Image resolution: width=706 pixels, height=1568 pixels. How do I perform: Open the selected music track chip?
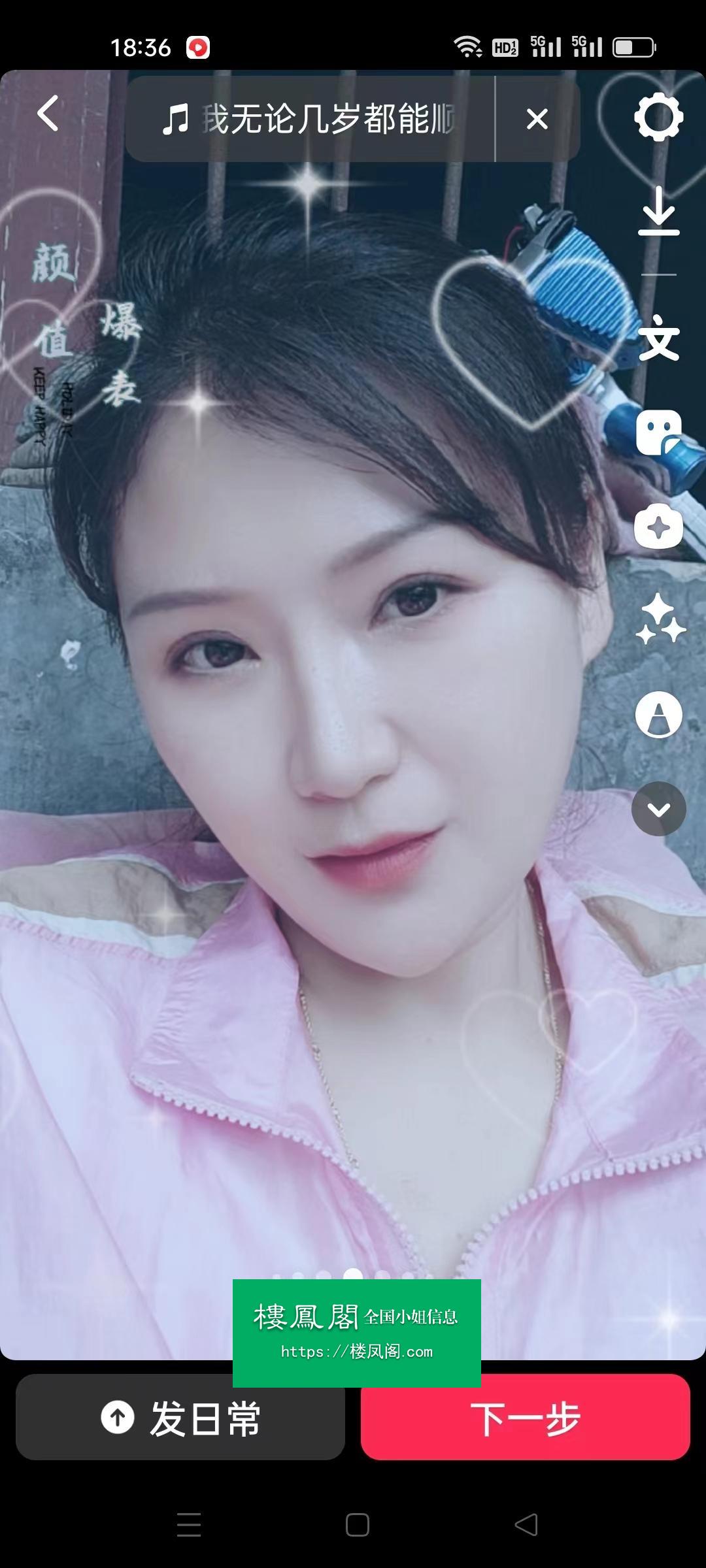click(x=311, y=119)
